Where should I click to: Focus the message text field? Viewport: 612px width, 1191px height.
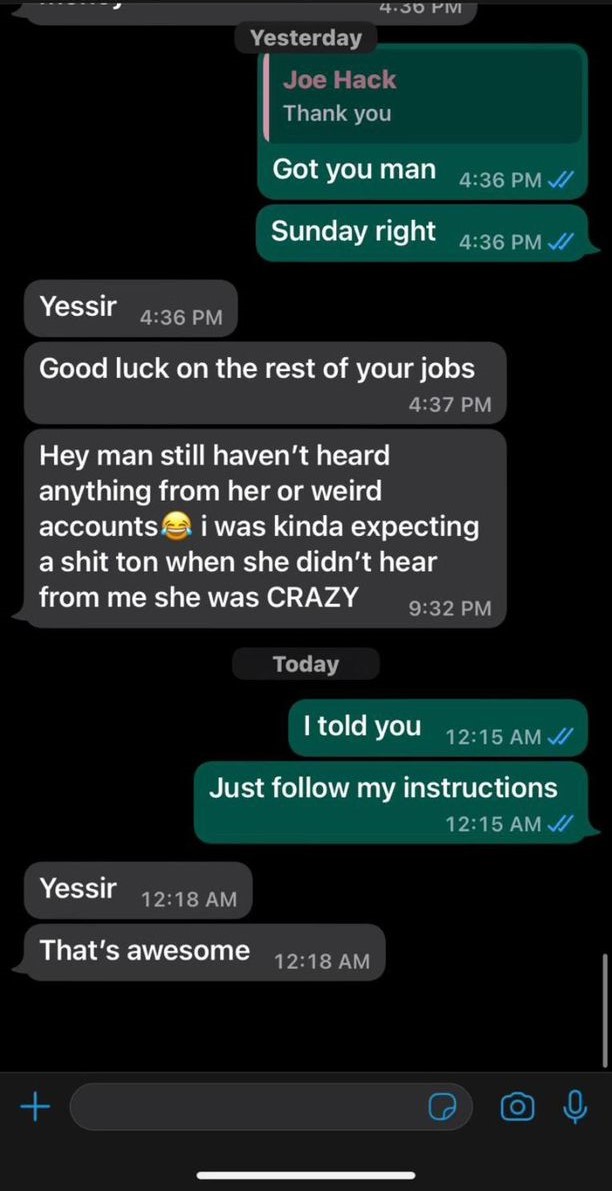[240, 1106]
